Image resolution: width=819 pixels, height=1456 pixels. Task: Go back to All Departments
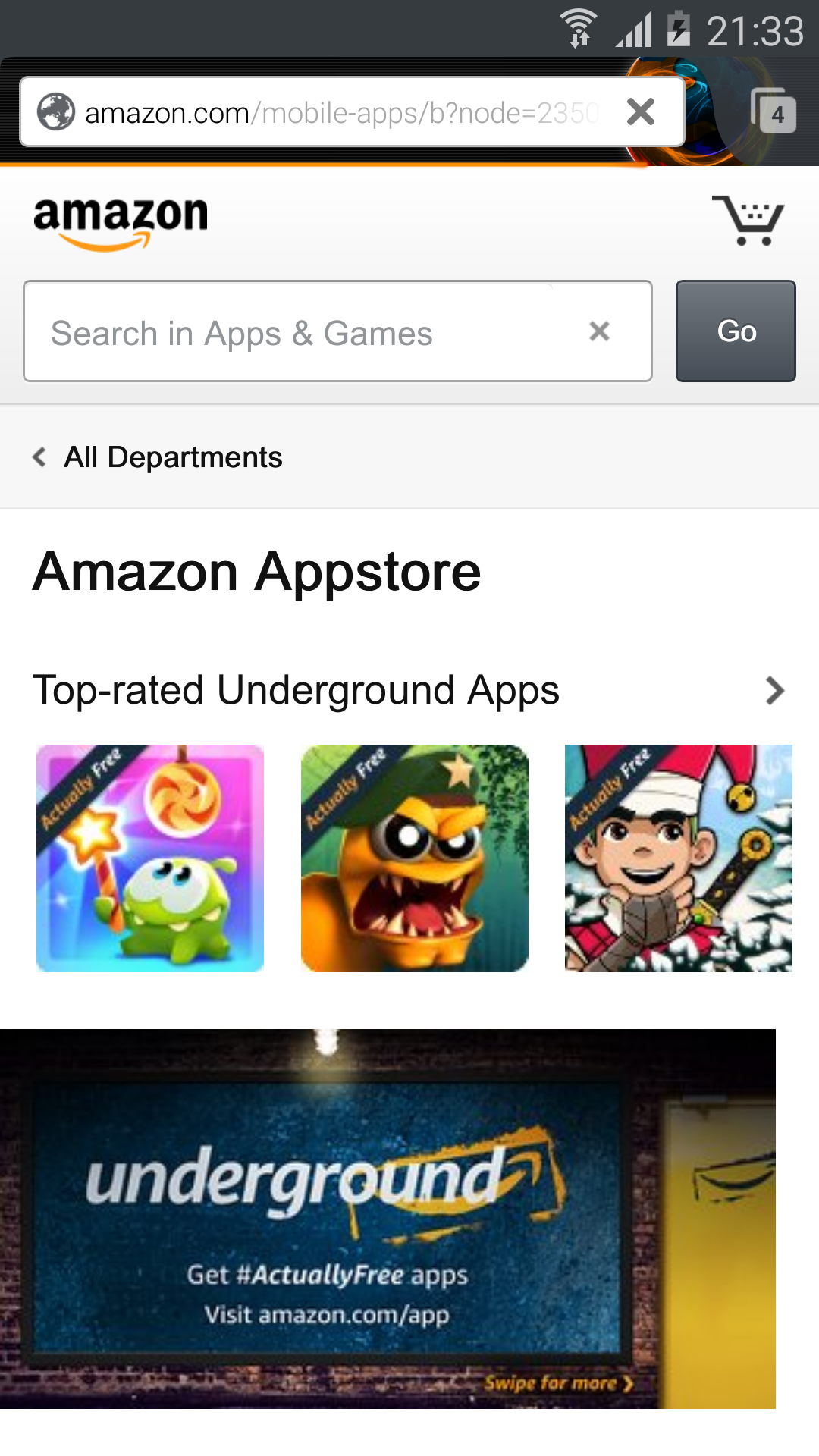158,457
